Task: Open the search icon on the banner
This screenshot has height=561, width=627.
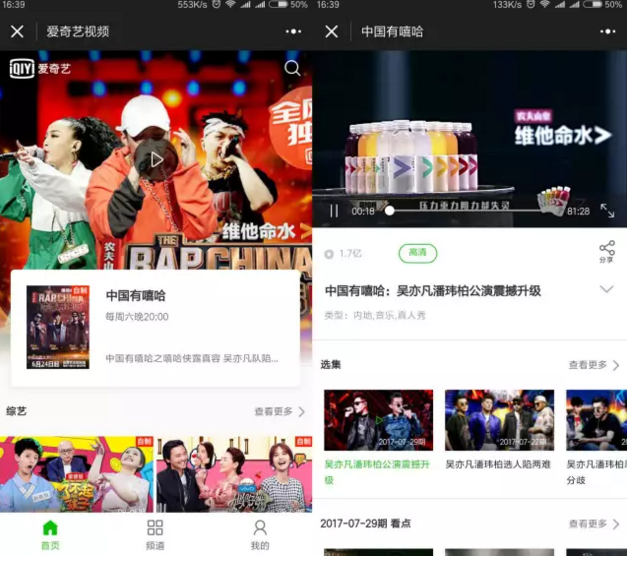Action: pos(292,68)
